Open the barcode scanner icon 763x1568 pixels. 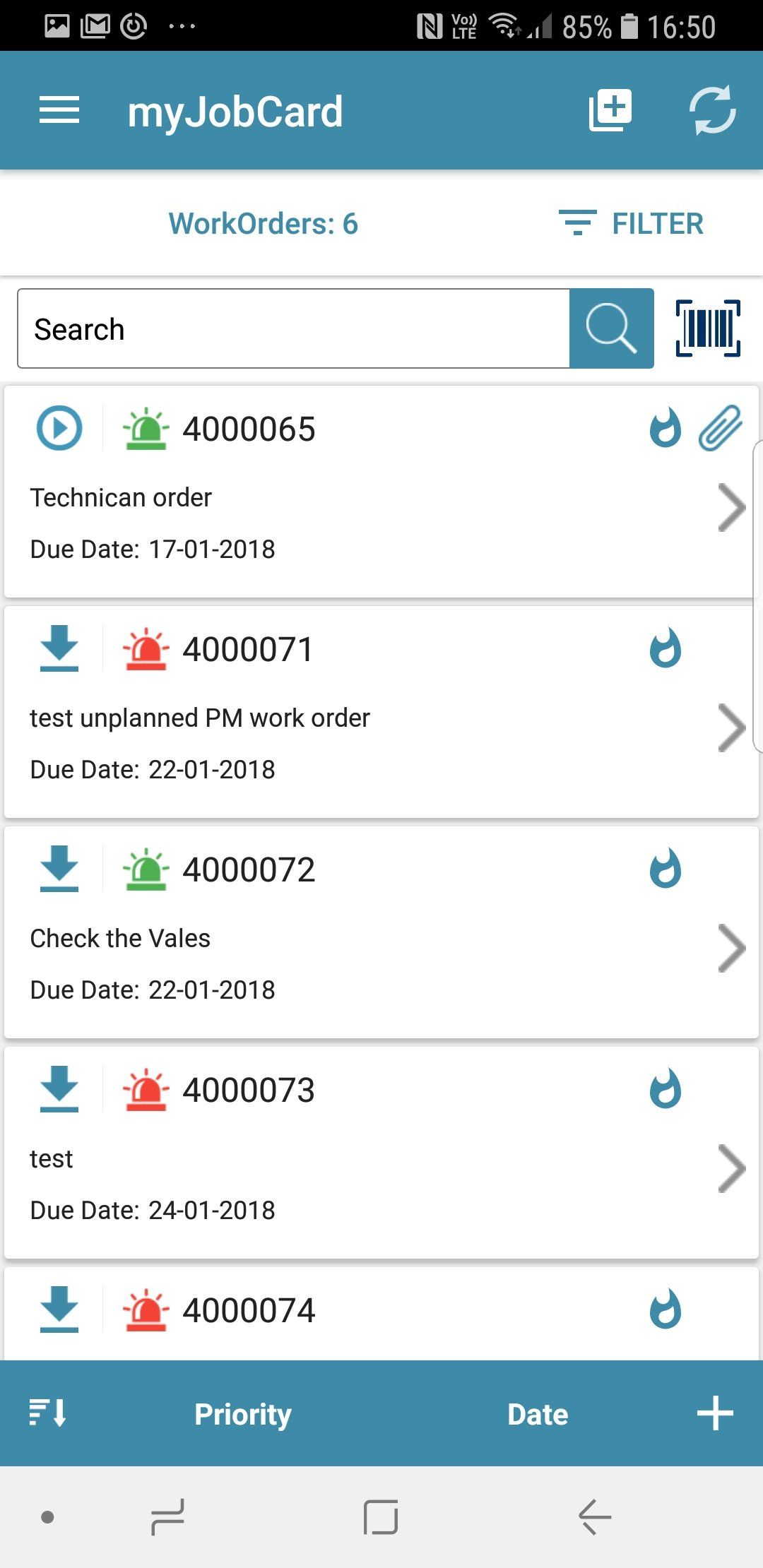coord(709,328)
